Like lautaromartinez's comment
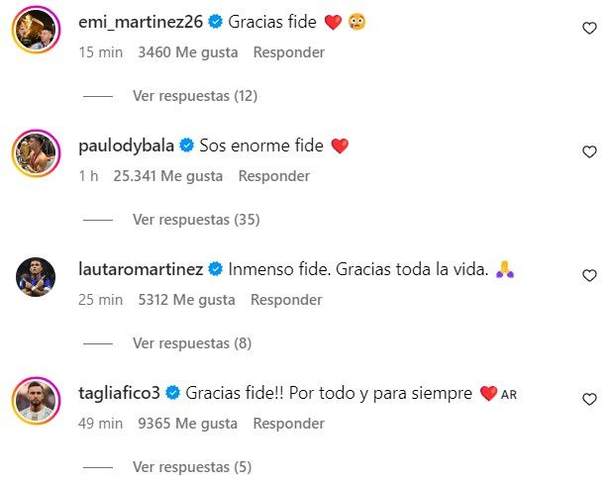This screenshot has width=610, height=482. pyautogui.click(x=589, y=275)
